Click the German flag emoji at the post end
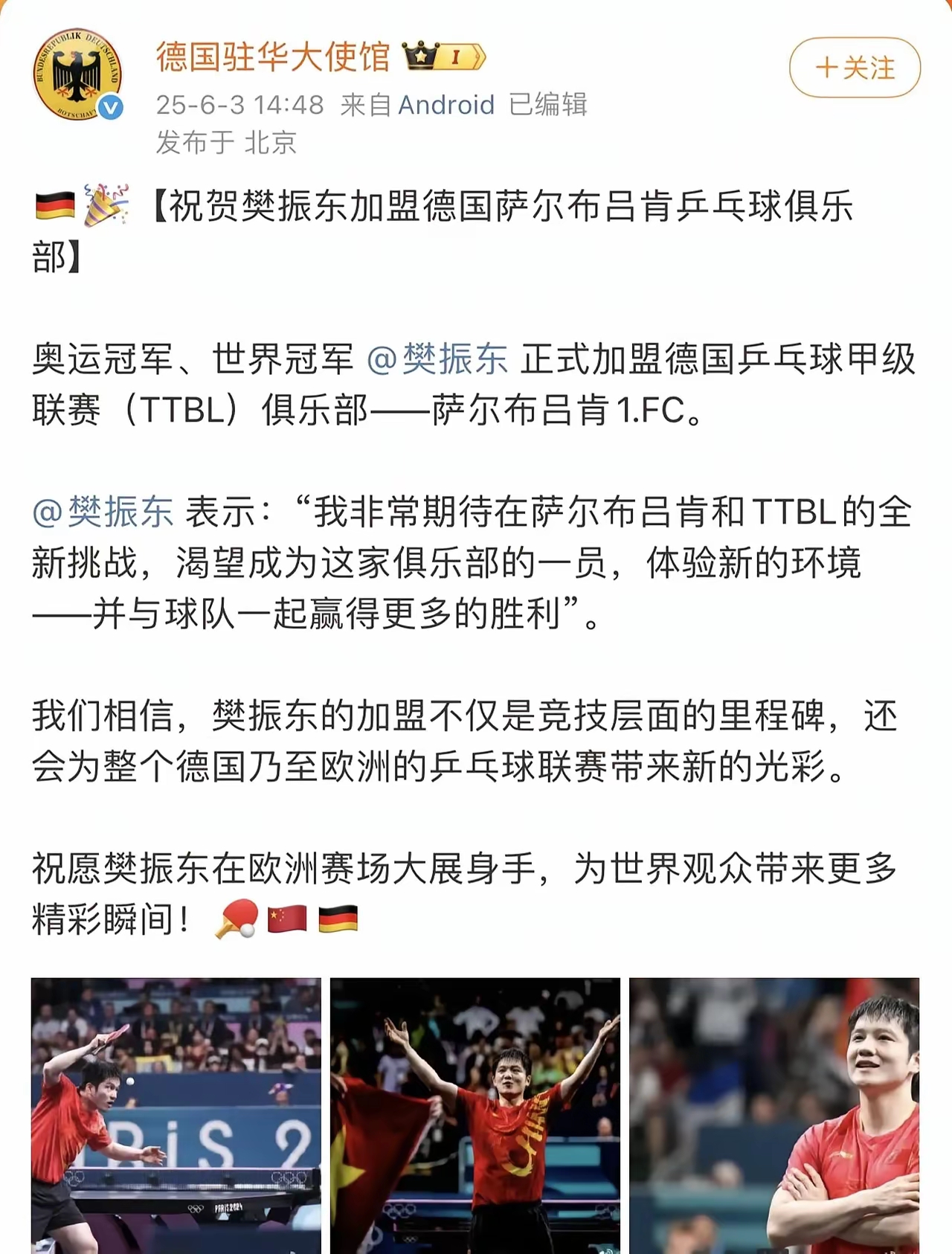The height and width of the screenshot is (1254, 952). point(338,918)
